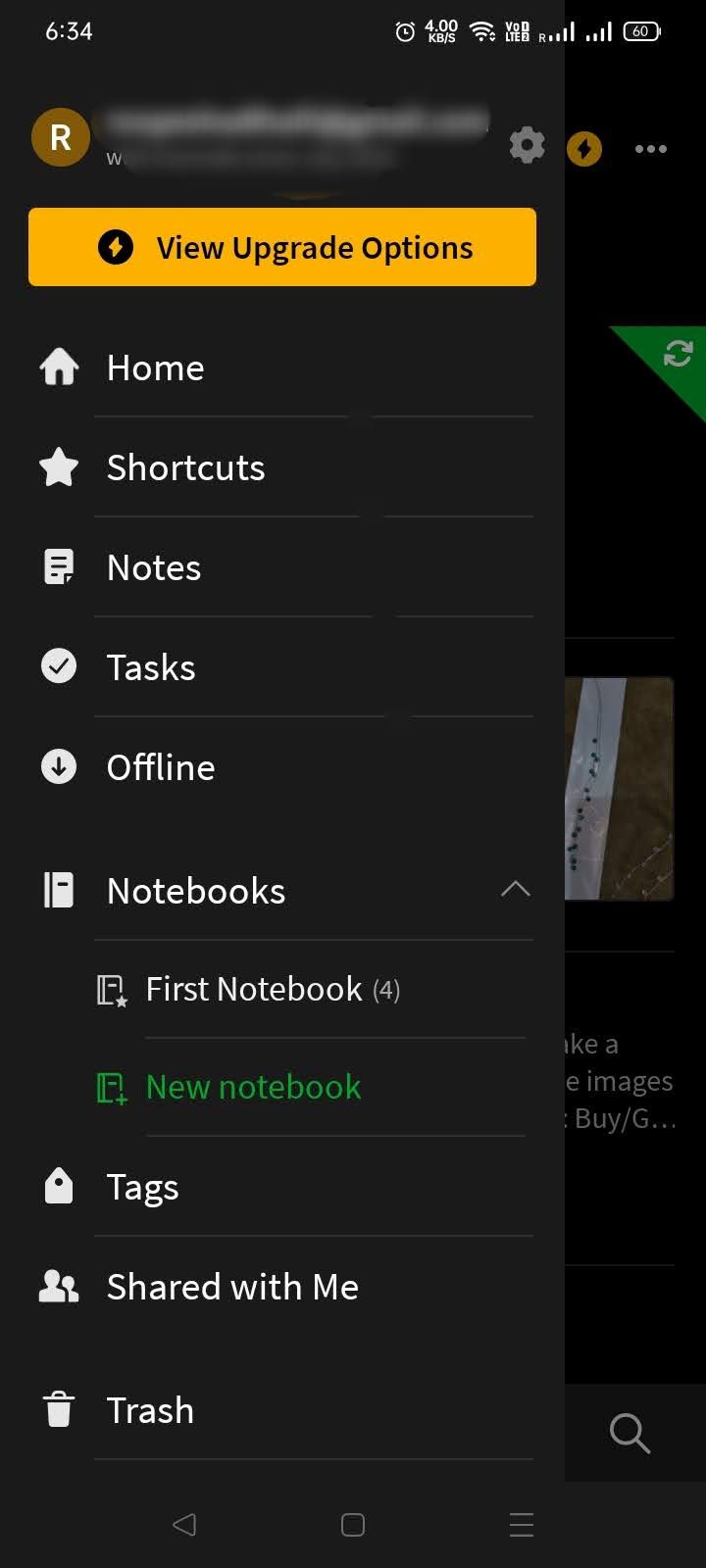This screenshot has width=706, height=1568.
Task: Select the Tasks checkmark icon
Action: click(58, 665)
